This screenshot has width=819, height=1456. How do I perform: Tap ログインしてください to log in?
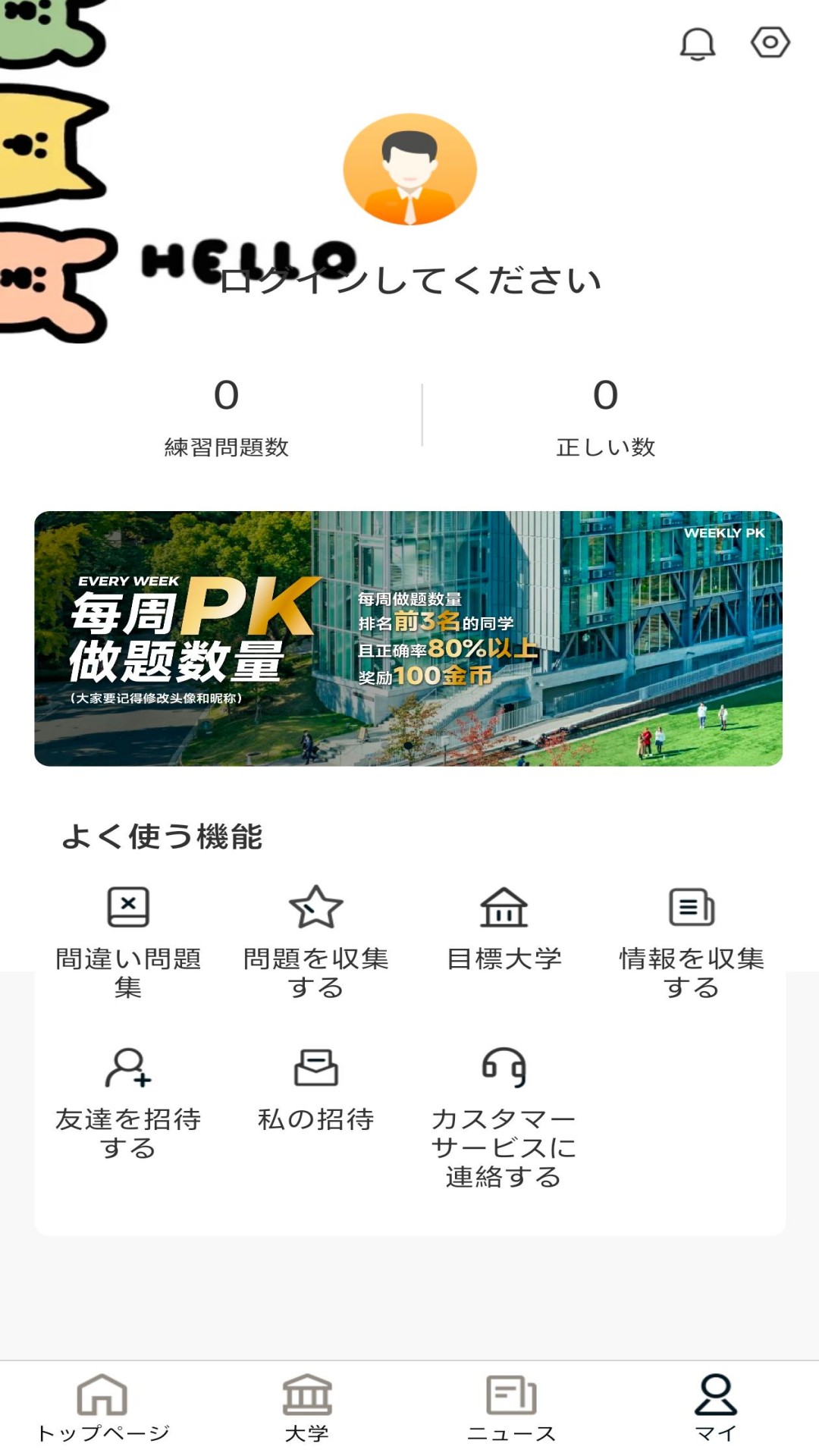pyautogui.click(x=409, y=281)
